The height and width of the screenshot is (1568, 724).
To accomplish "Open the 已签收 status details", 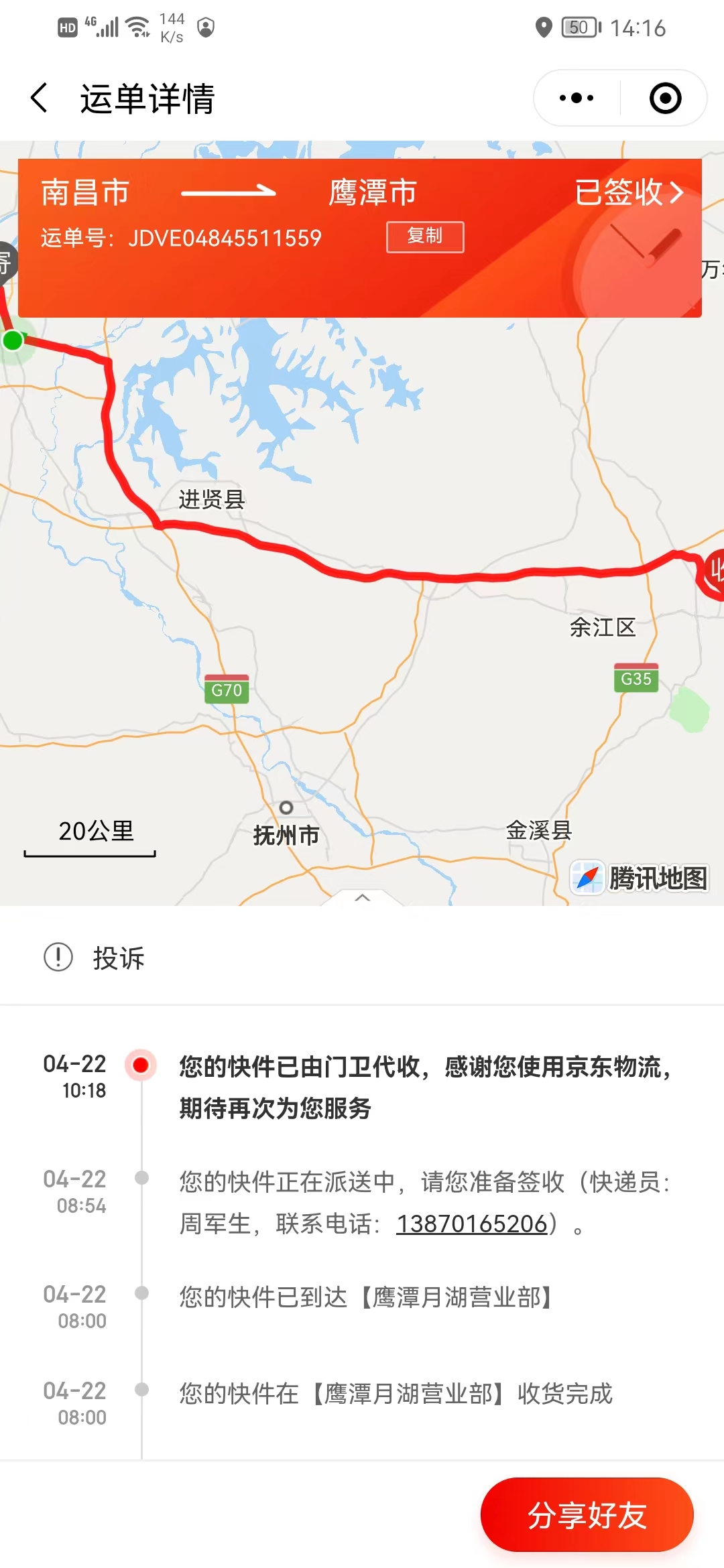I will coord(629,193).
